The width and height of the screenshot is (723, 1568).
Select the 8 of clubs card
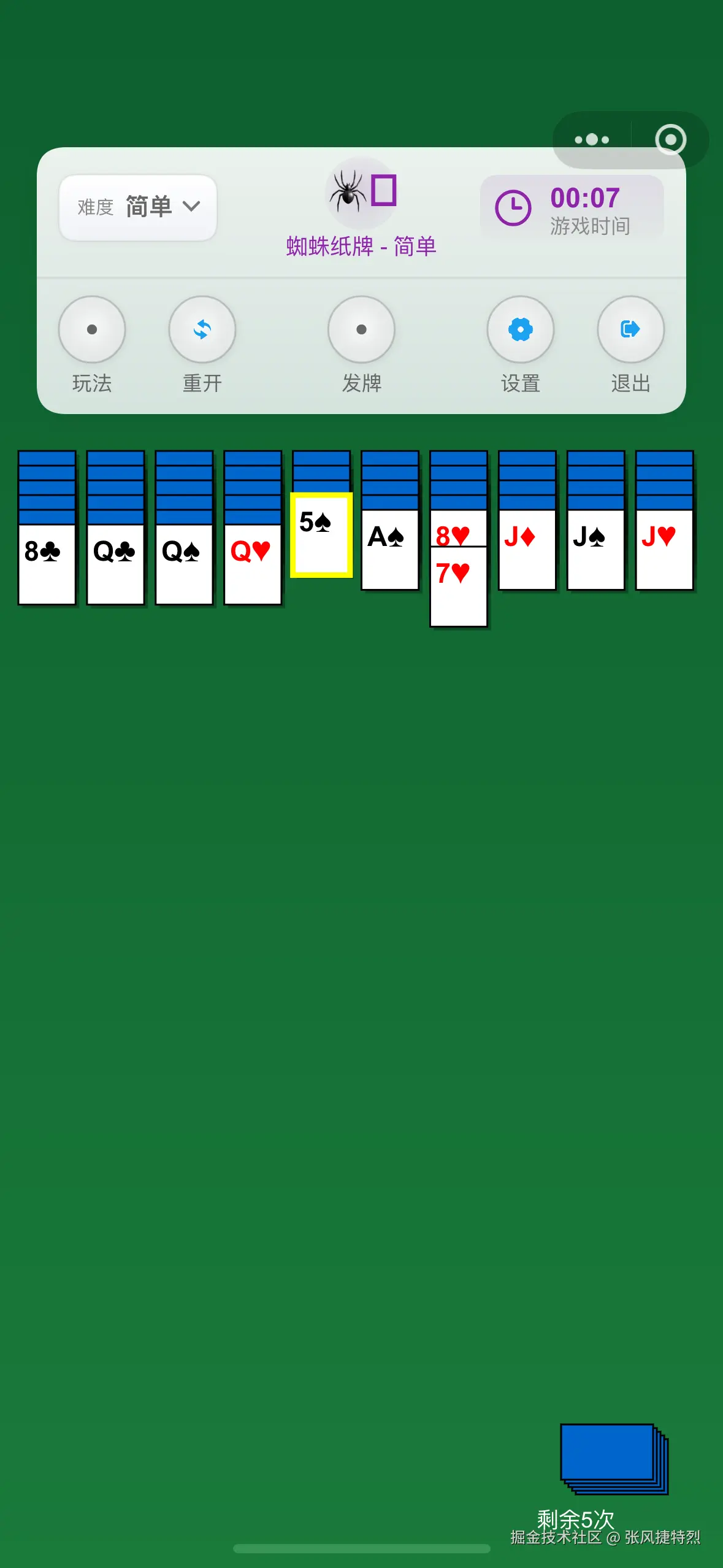click(47, 564)
